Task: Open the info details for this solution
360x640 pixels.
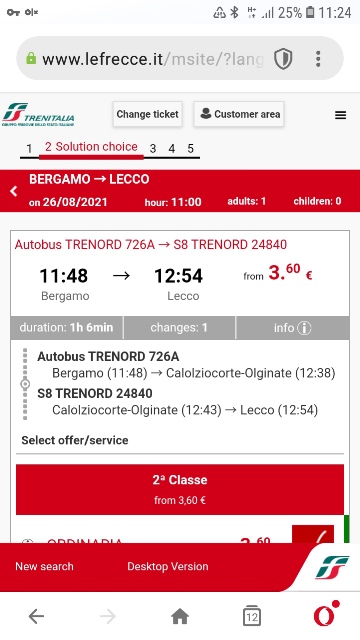Action: pos(292,328)
